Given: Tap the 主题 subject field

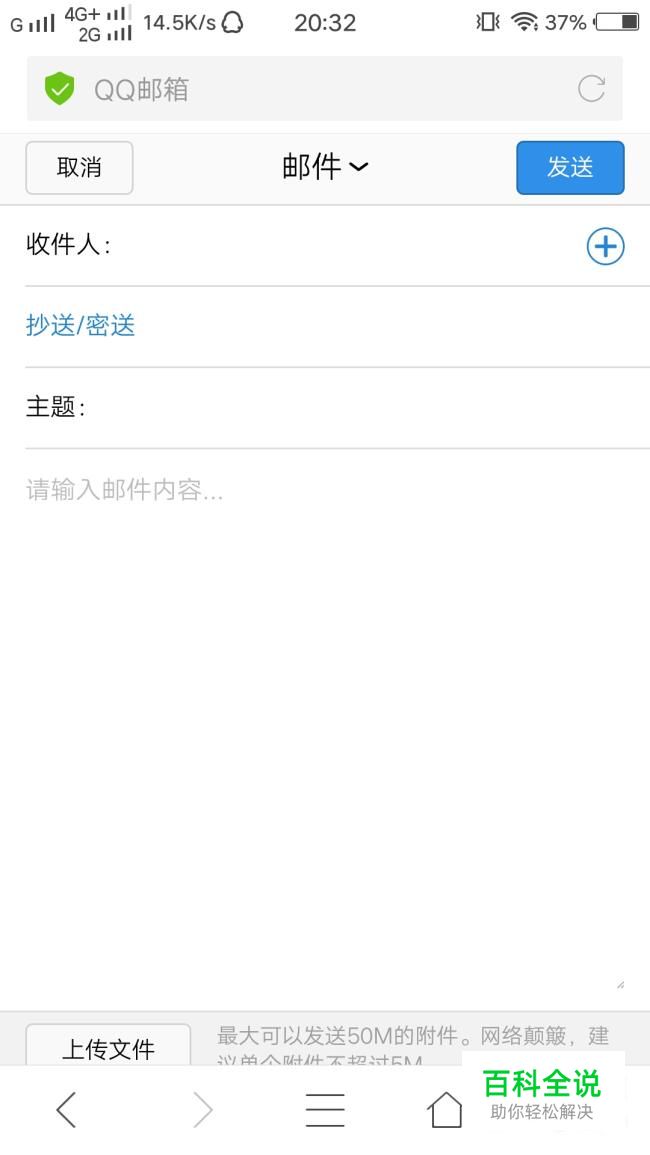Looking at the screenshot, I should [350, 408].
